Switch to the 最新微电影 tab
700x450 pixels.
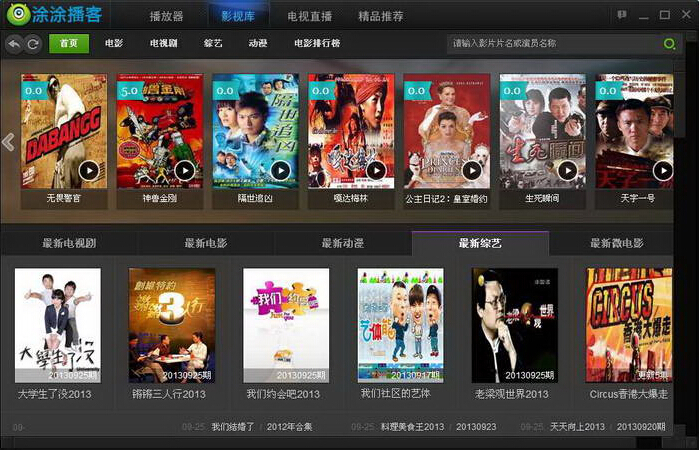click(x=616, y=243)
